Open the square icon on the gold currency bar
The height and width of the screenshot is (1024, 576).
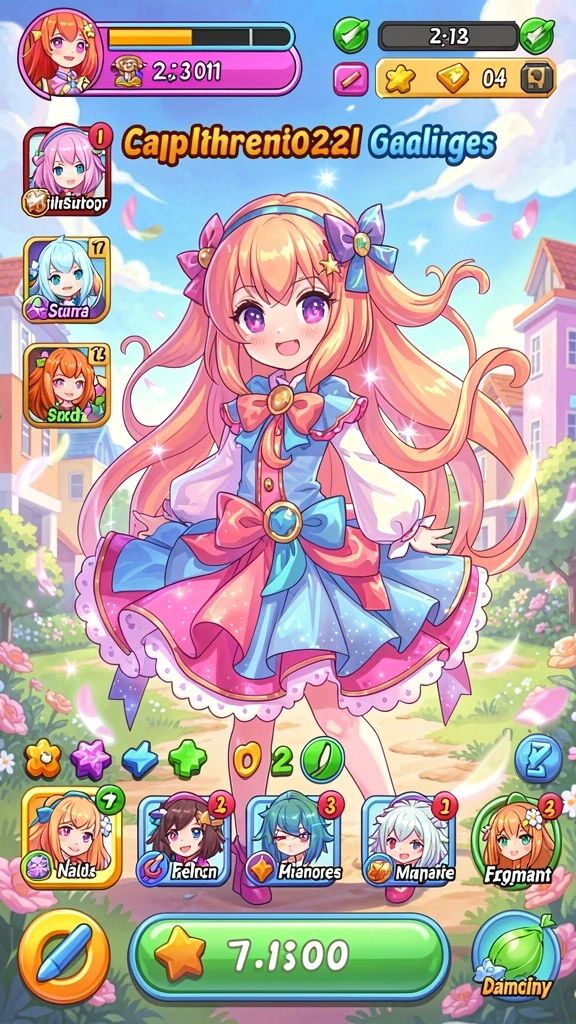click(537, 79)
